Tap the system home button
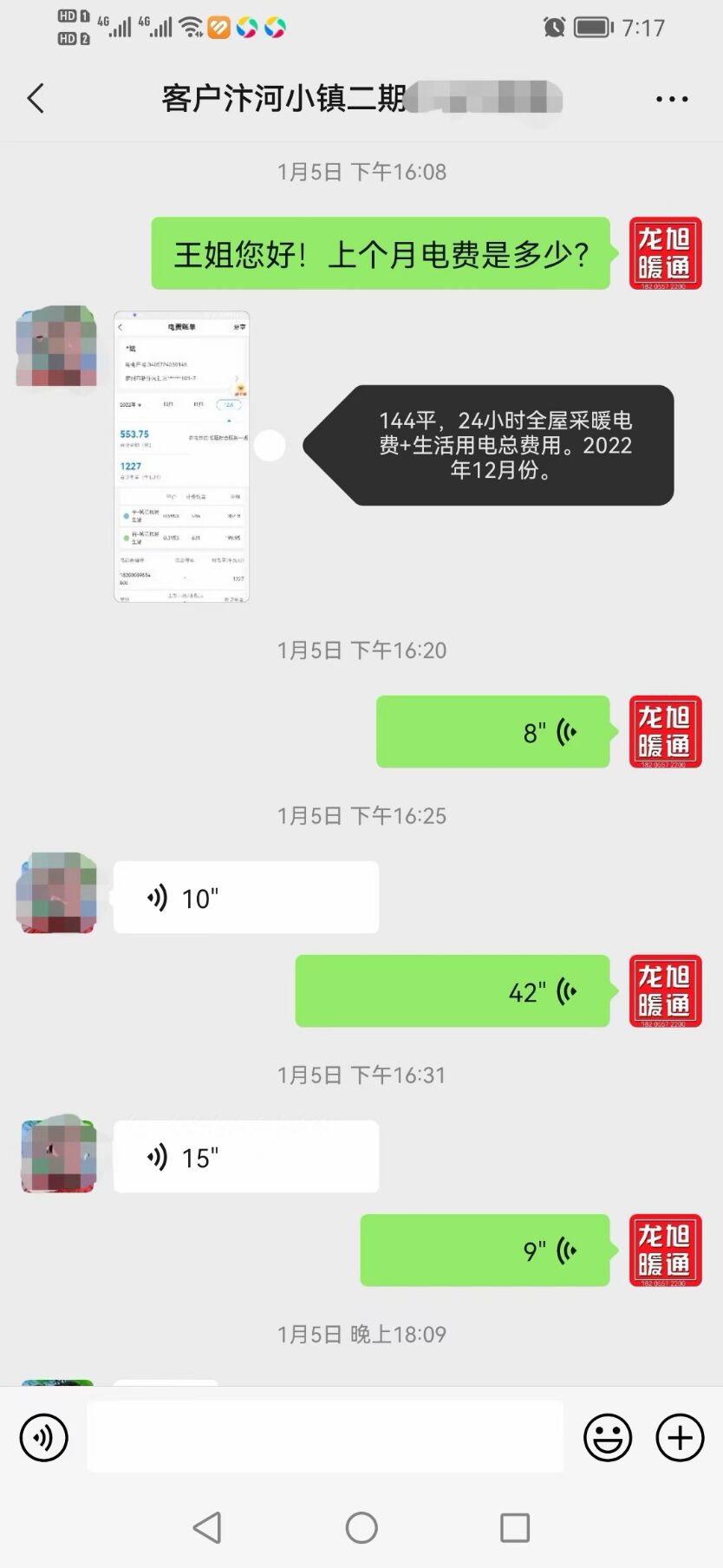 pyautogui.click(x=361, y=1528)
